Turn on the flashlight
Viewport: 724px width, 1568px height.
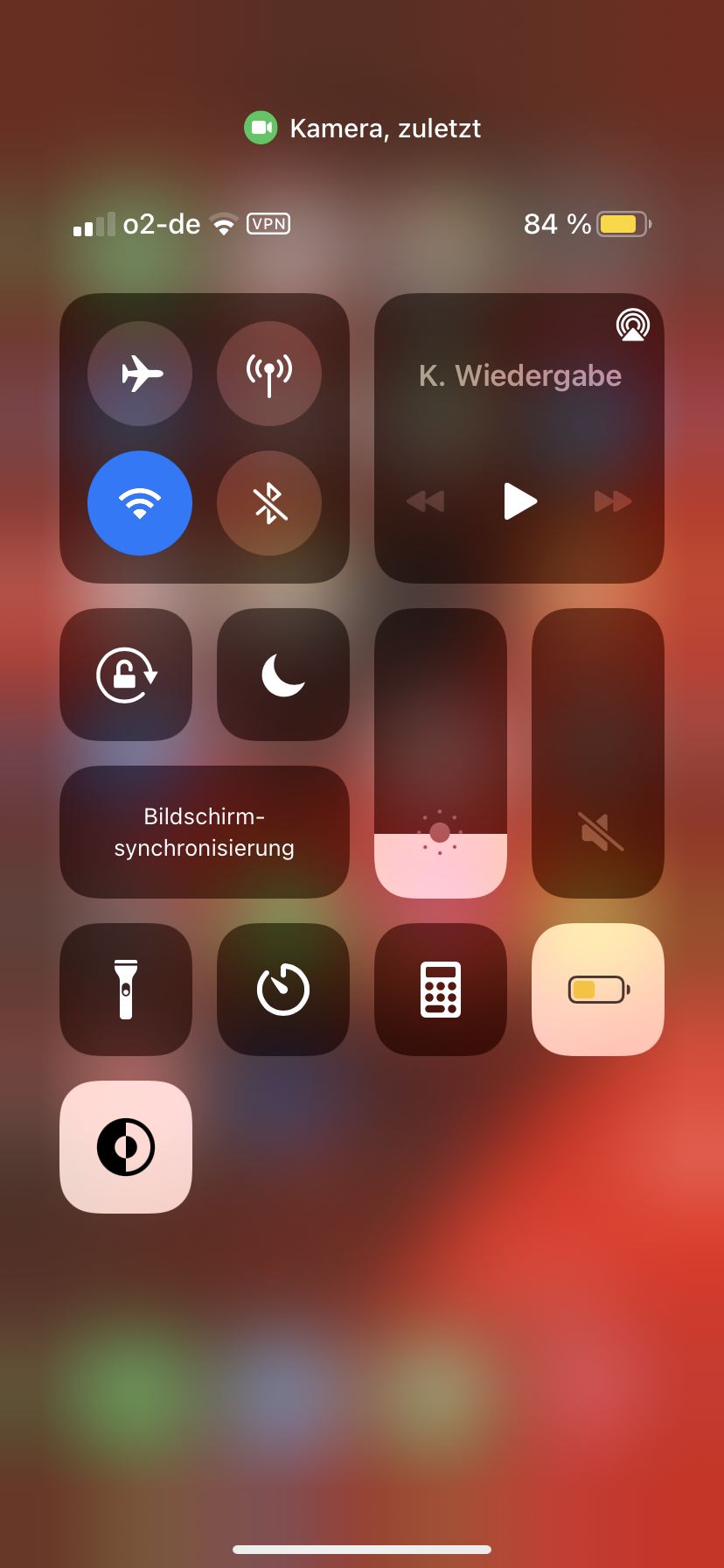[126, 990]
